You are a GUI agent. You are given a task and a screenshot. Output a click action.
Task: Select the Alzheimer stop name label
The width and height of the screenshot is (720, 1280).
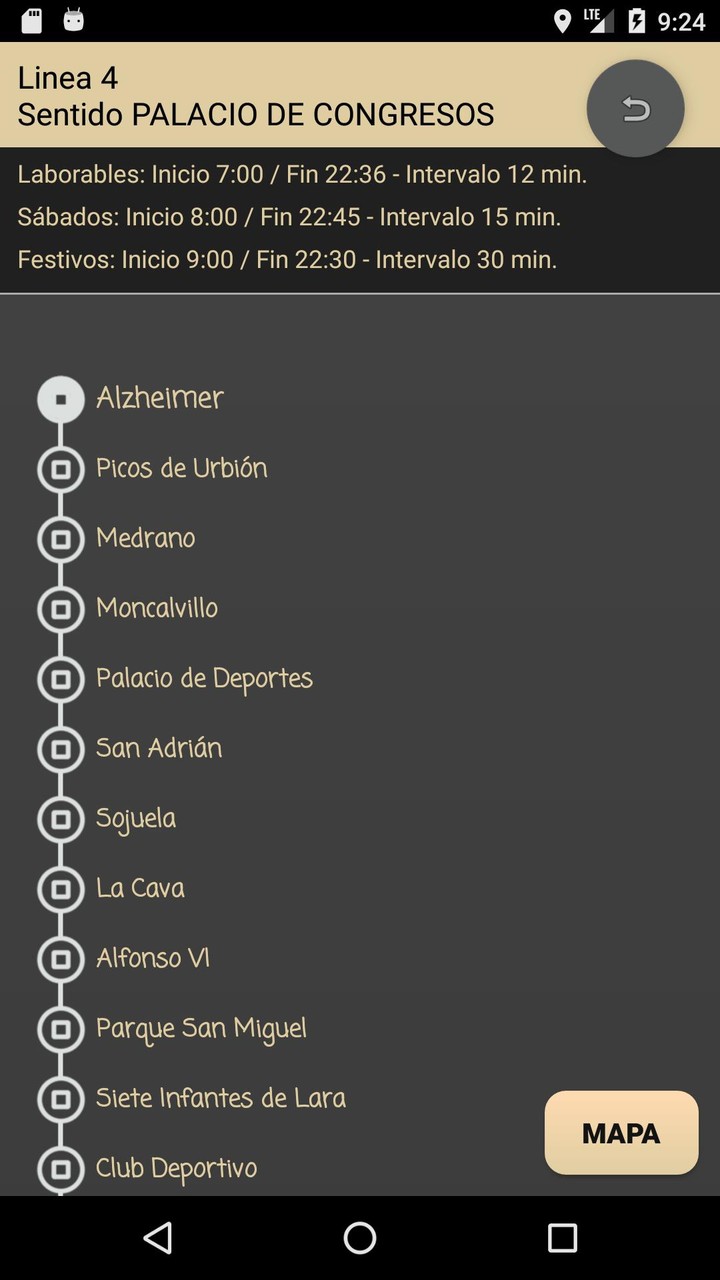tap(160, 398)
